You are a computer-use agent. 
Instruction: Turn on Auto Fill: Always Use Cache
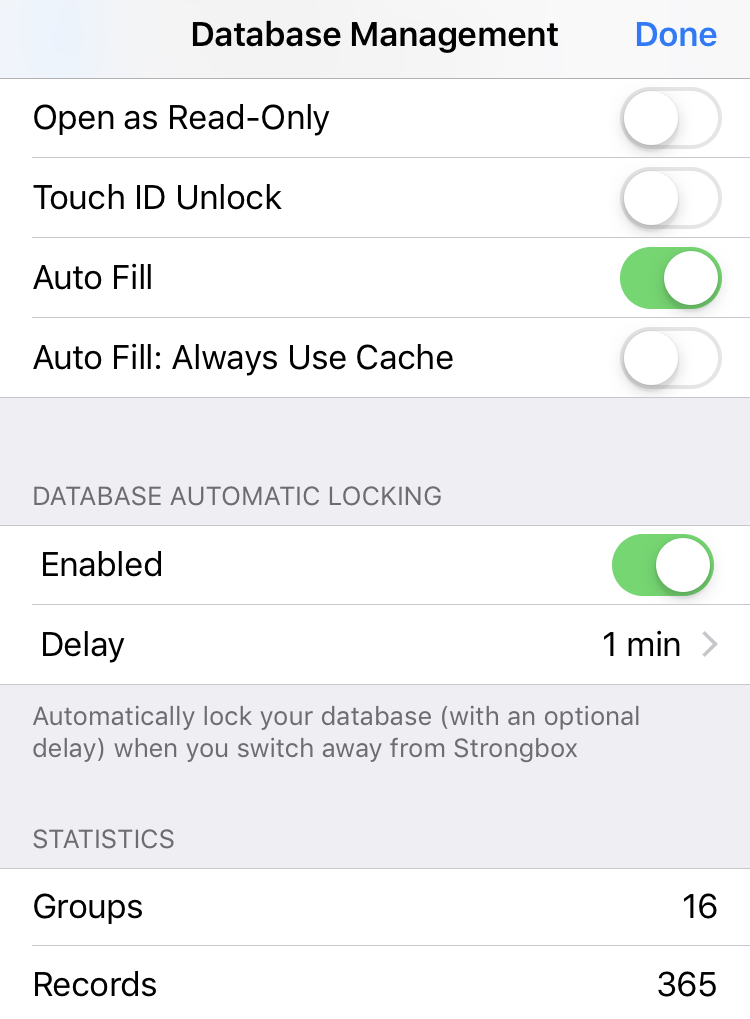pyautogui.click(x=670, y=357)
